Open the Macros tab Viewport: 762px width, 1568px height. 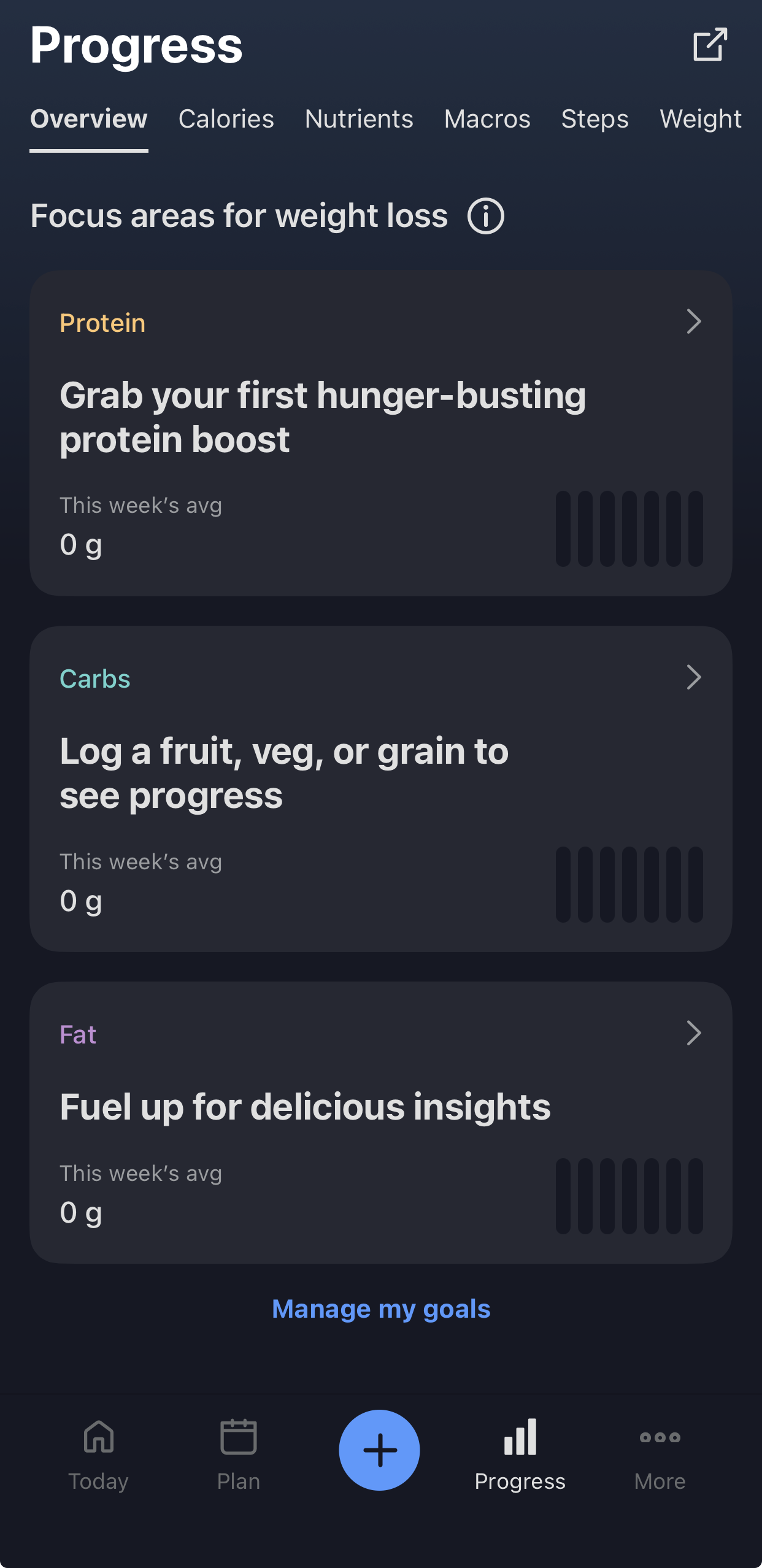pyautogui.click(x=487, y=119)
